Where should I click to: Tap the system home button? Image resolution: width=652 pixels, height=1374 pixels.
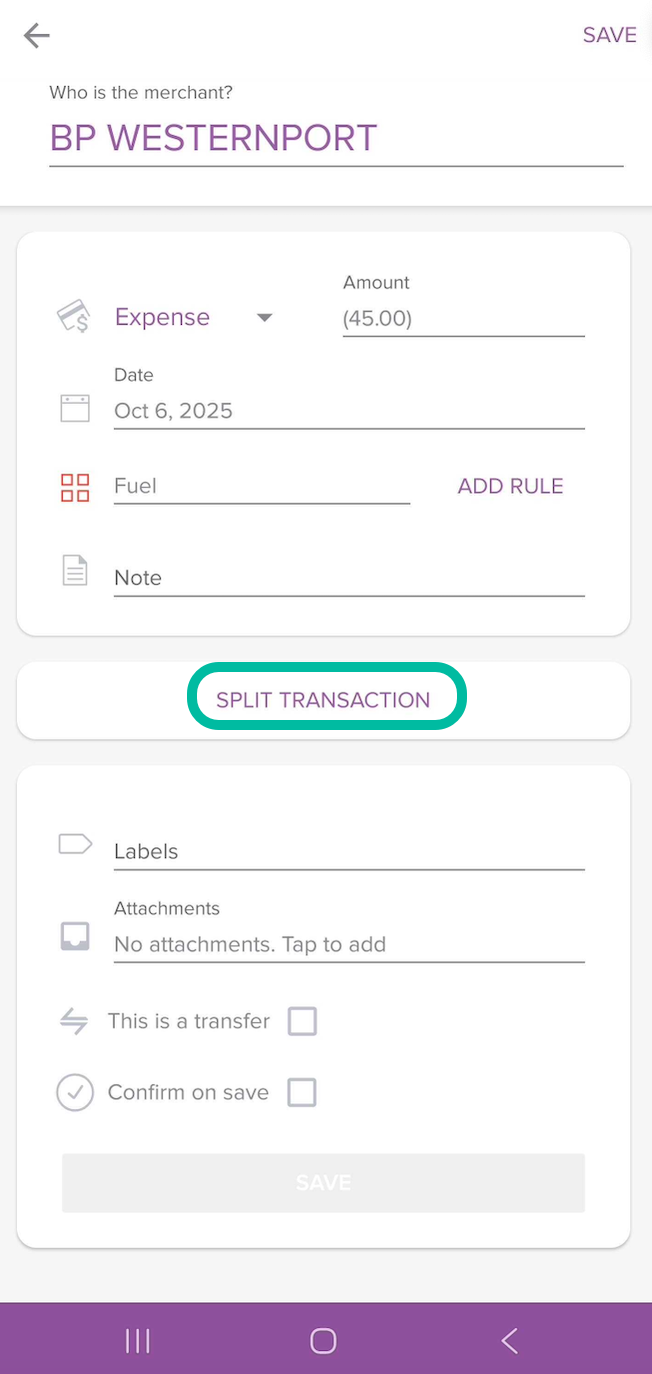click(x=323, y=1340)
